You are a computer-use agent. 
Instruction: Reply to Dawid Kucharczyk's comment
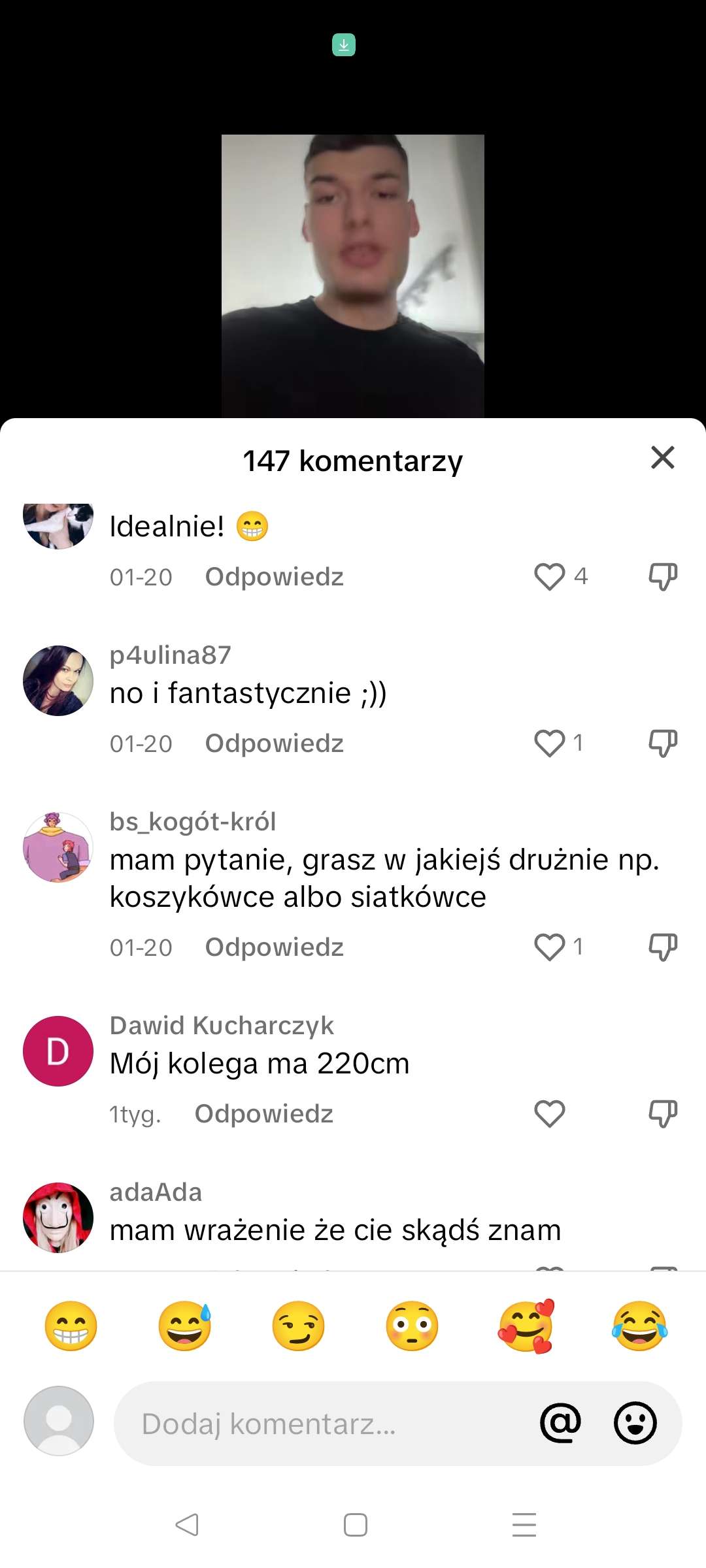click(263, 1114)
